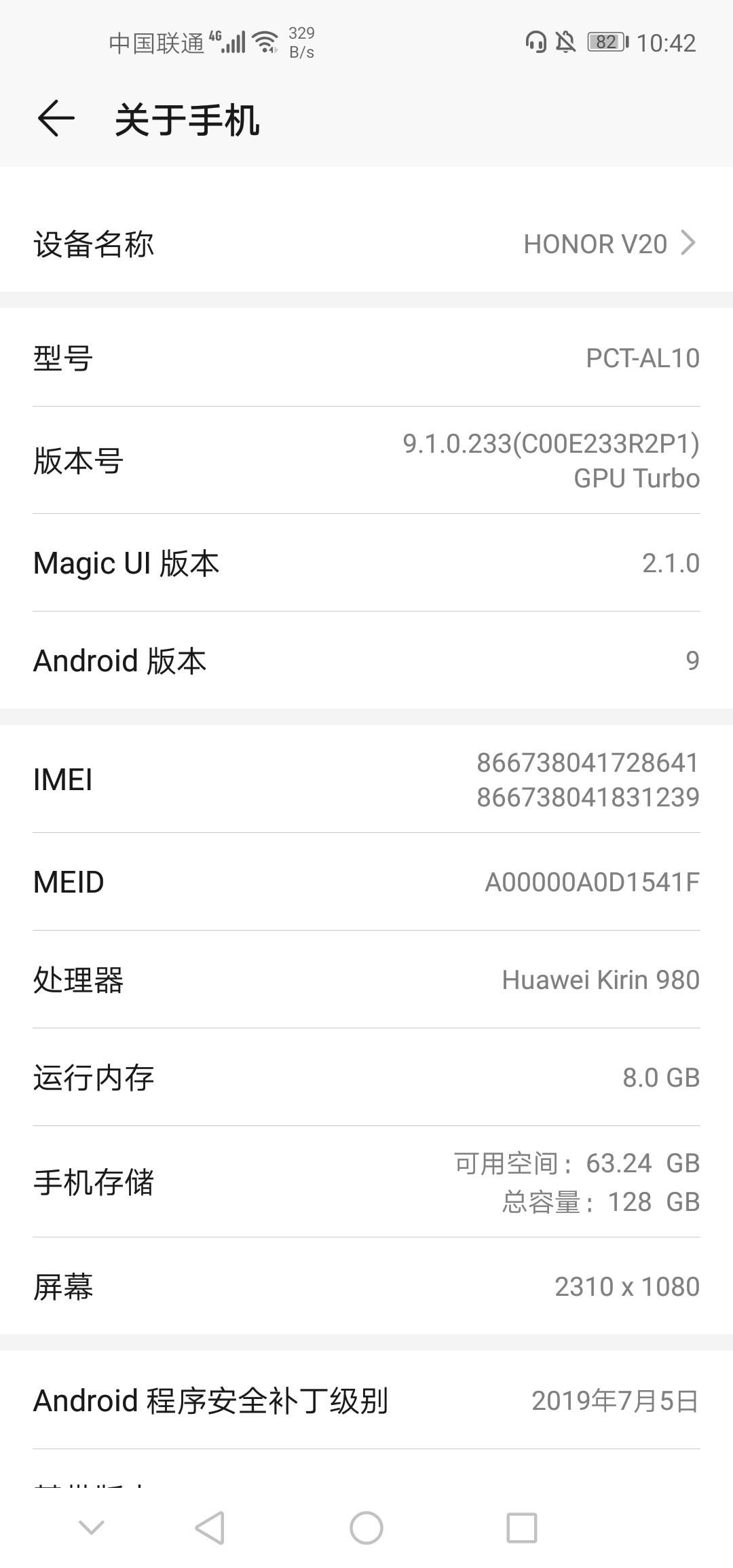
Task: Hide the navigation bar with down arrow
Action: click(x=92, y=1527)
